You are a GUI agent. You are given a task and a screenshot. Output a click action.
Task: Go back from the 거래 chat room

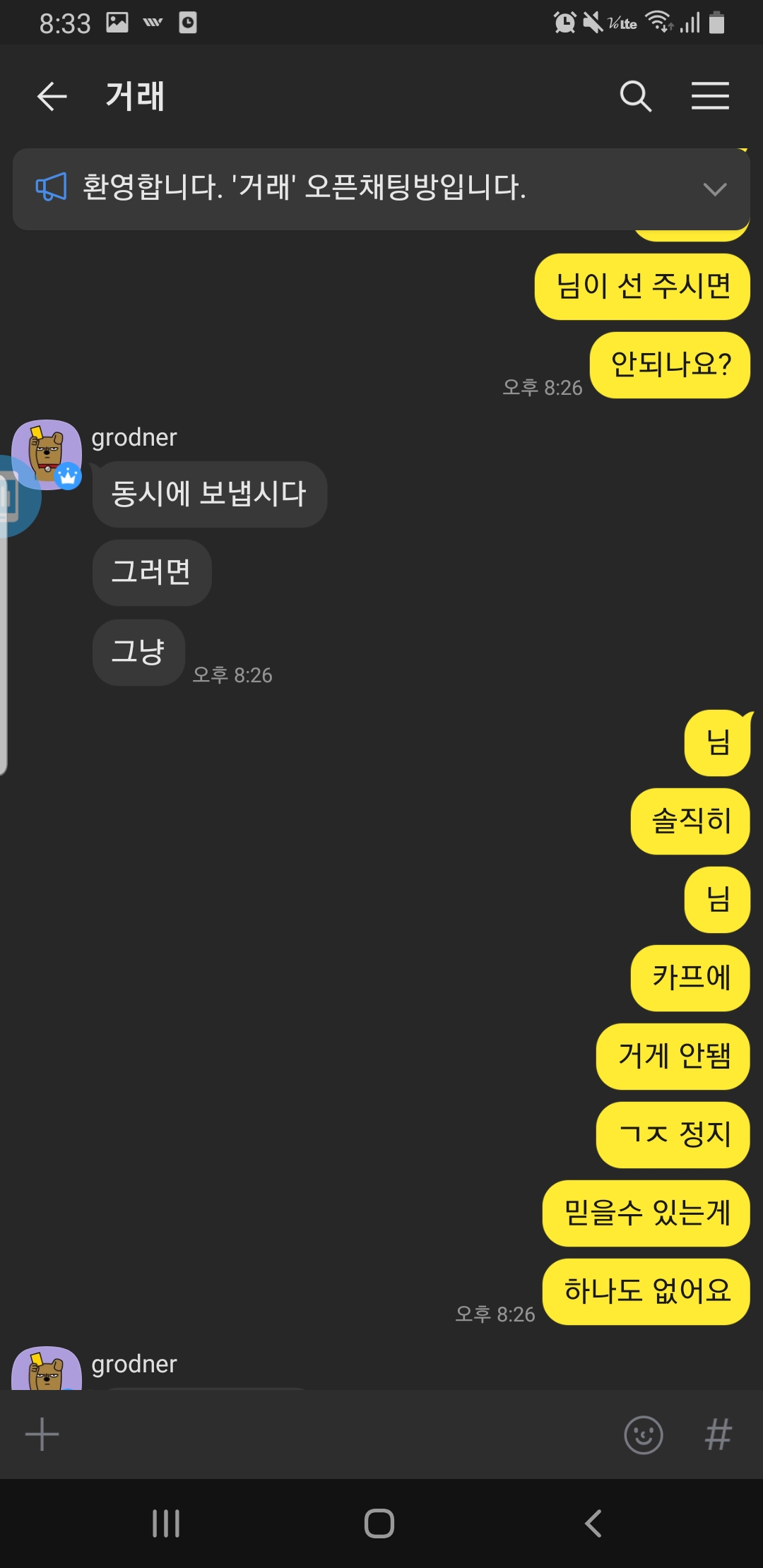[52, 96]
